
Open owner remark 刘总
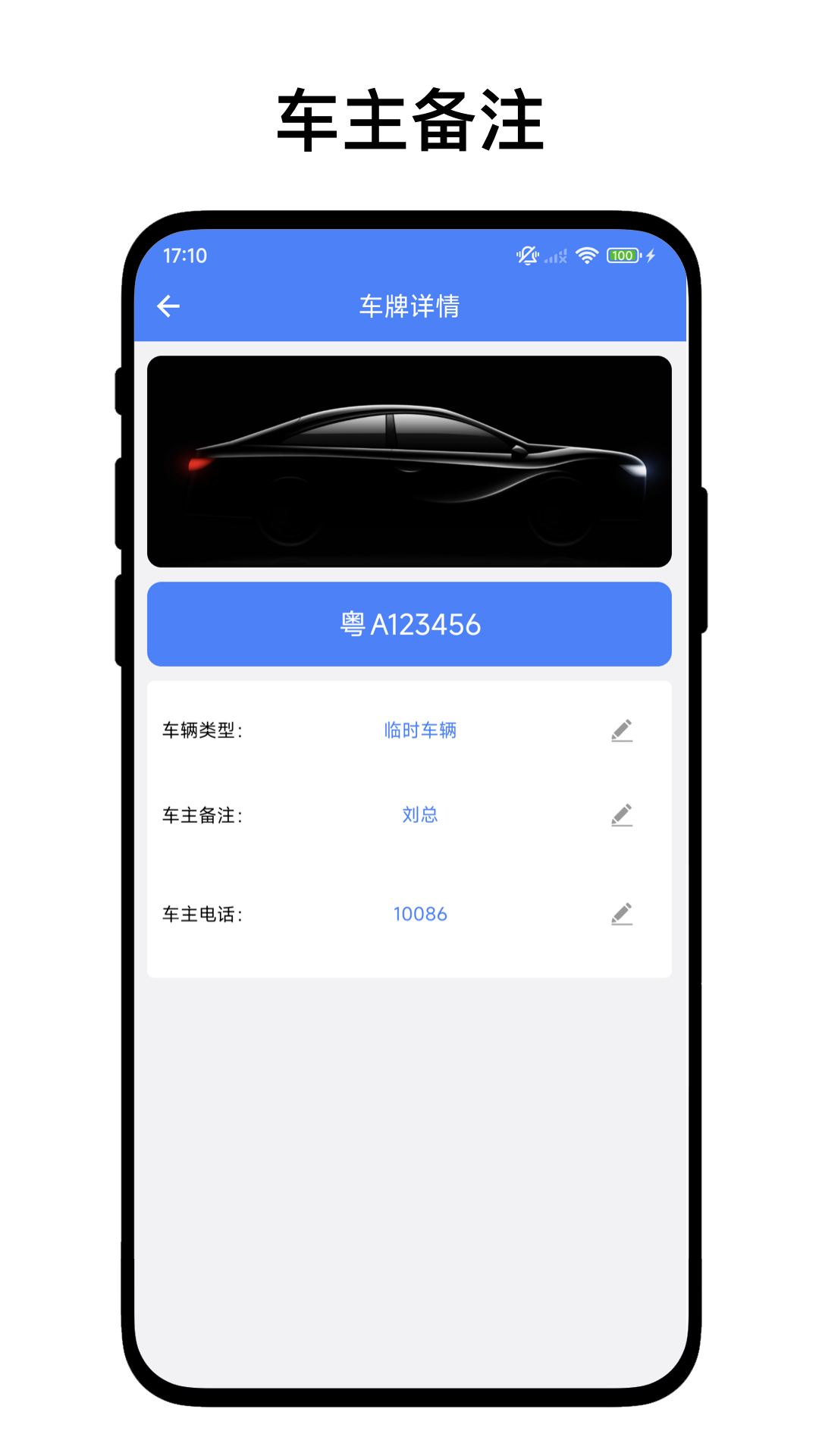419,814
